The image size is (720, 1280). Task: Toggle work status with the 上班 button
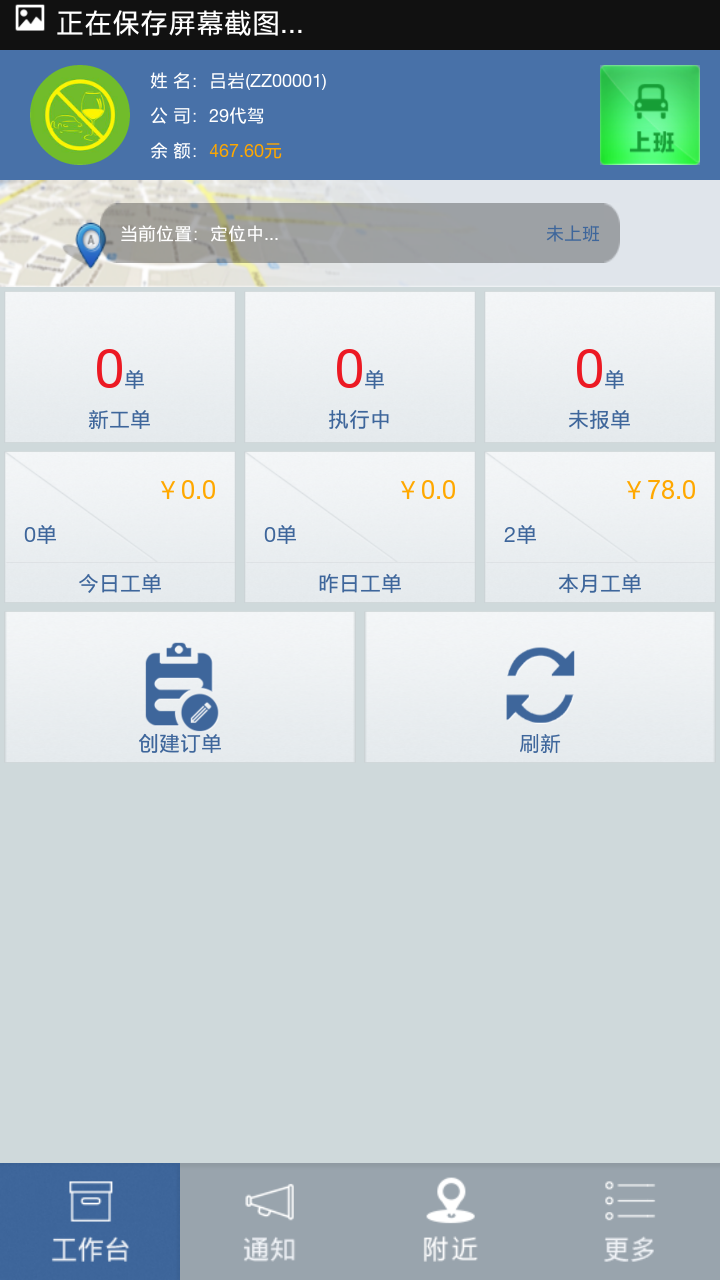pos(649,114)
